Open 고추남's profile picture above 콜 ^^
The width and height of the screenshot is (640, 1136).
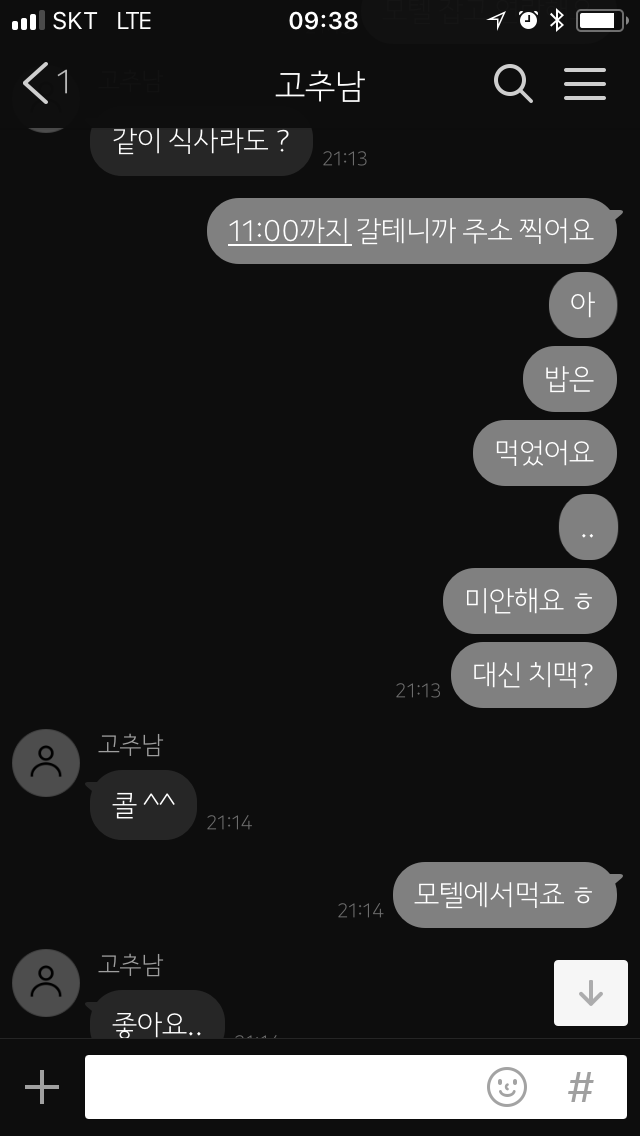(x=46, y=763)
